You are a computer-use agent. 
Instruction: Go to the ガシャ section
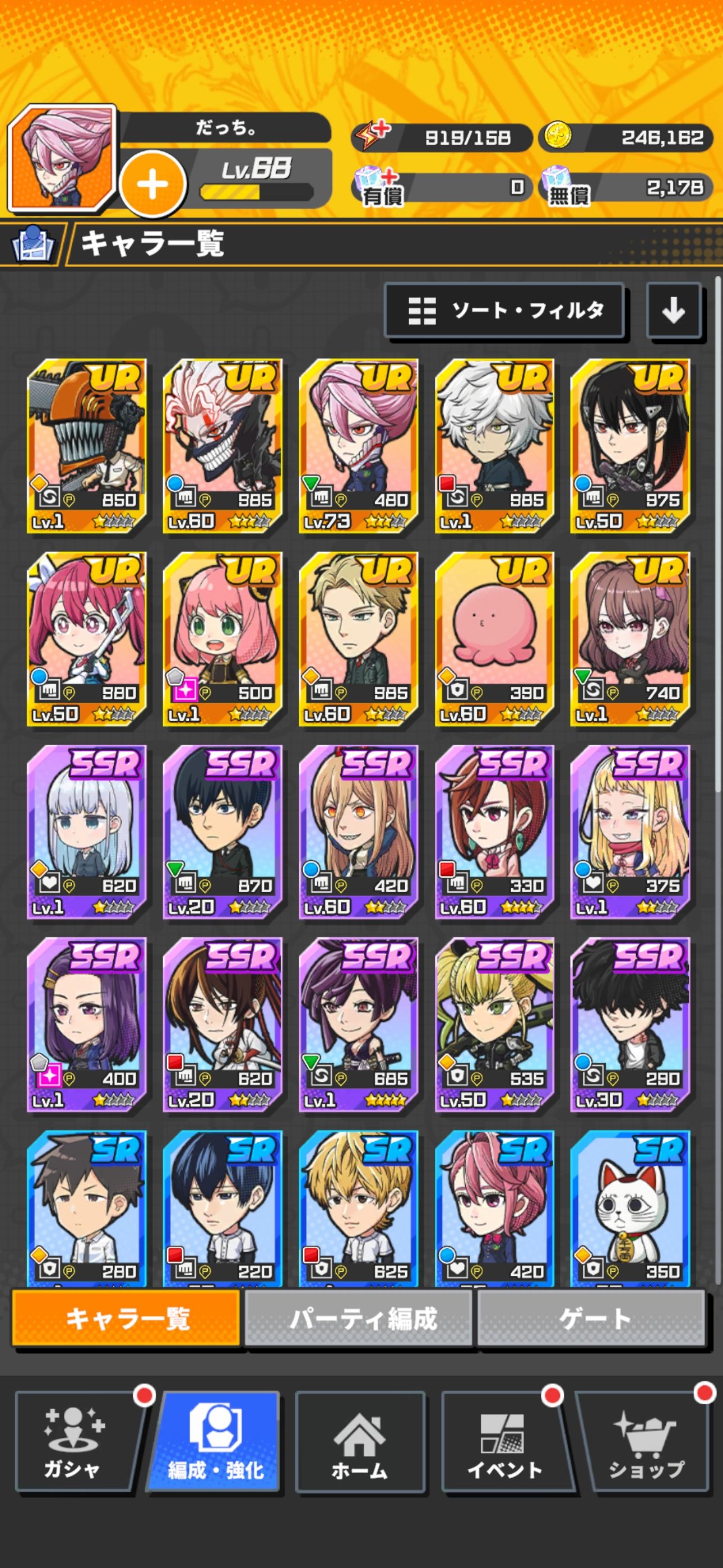click(76, 1441)
